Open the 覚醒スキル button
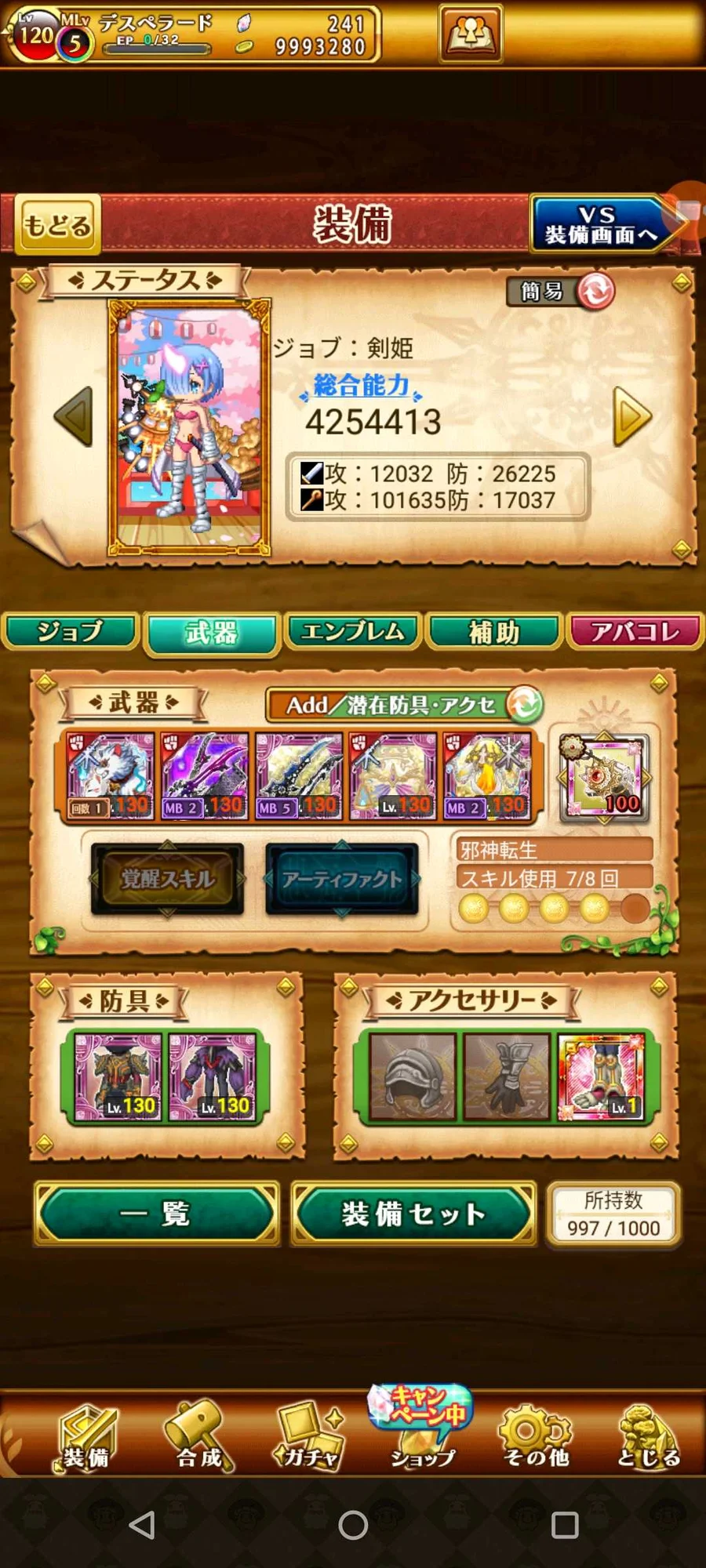706x1568 pixels. tap(167, 879)
